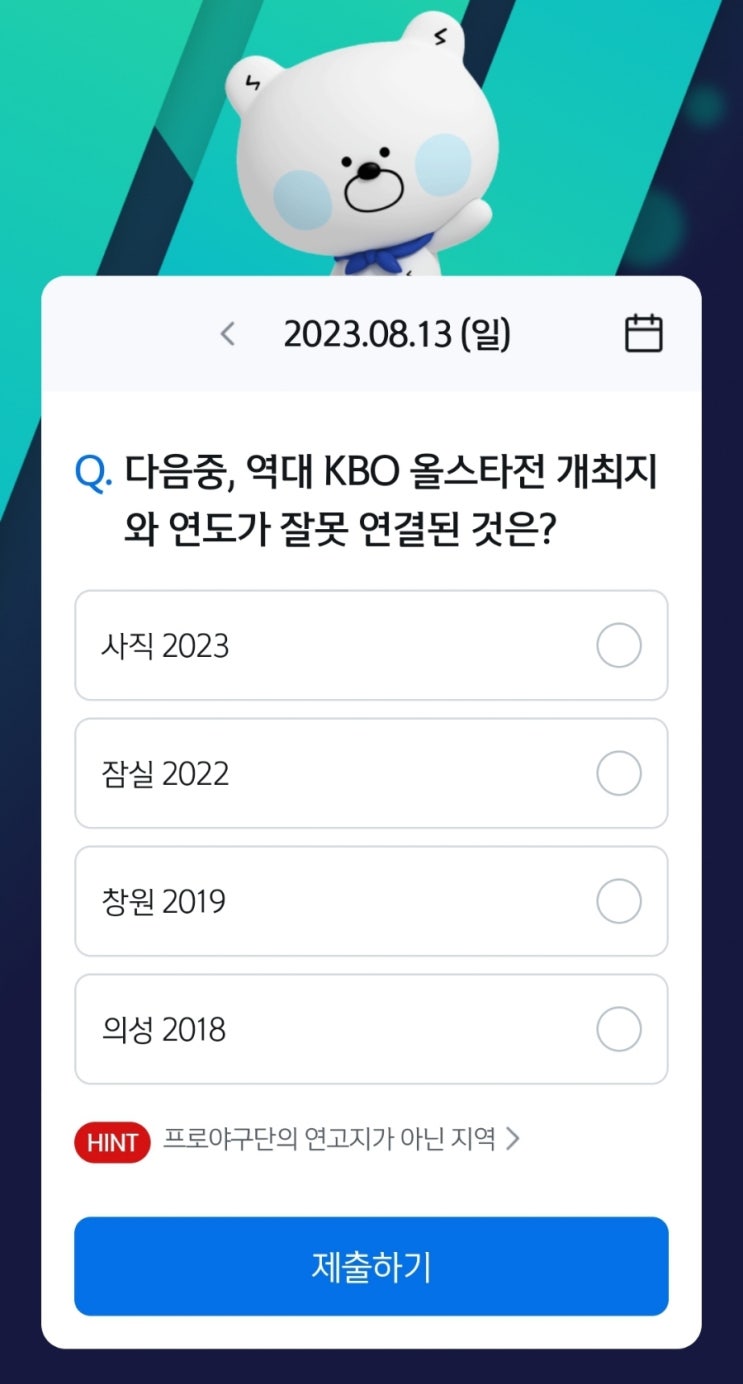This screenshot has height=1384, width=743.
Task: Select the 사직 2023 answer option
Action: 619,646
